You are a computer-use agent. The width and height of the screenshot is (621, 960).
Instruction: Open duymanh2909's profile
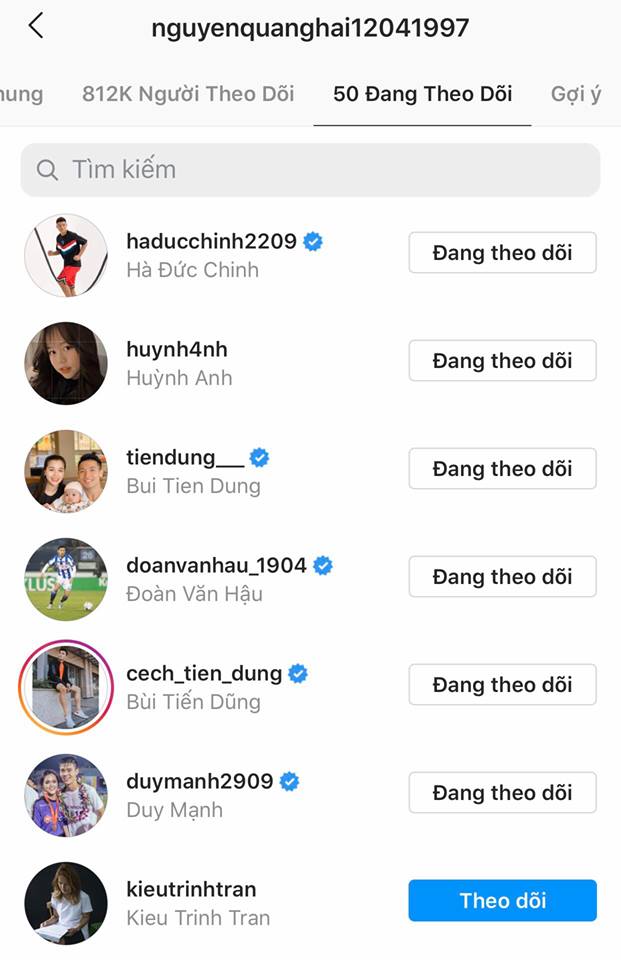click(199, 781)
